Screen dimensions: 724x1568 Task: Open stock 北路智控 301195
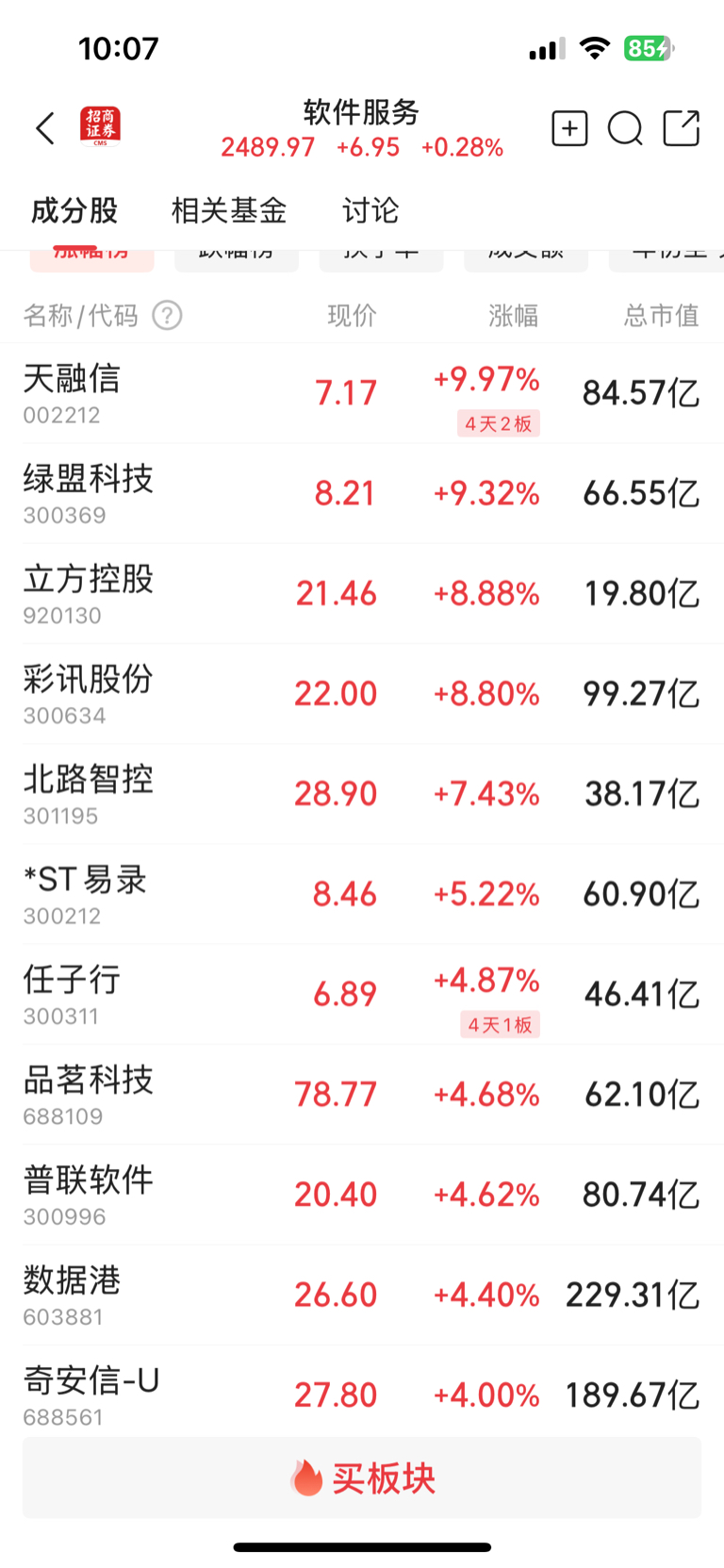pyautogui.click(x=362, y=794)
